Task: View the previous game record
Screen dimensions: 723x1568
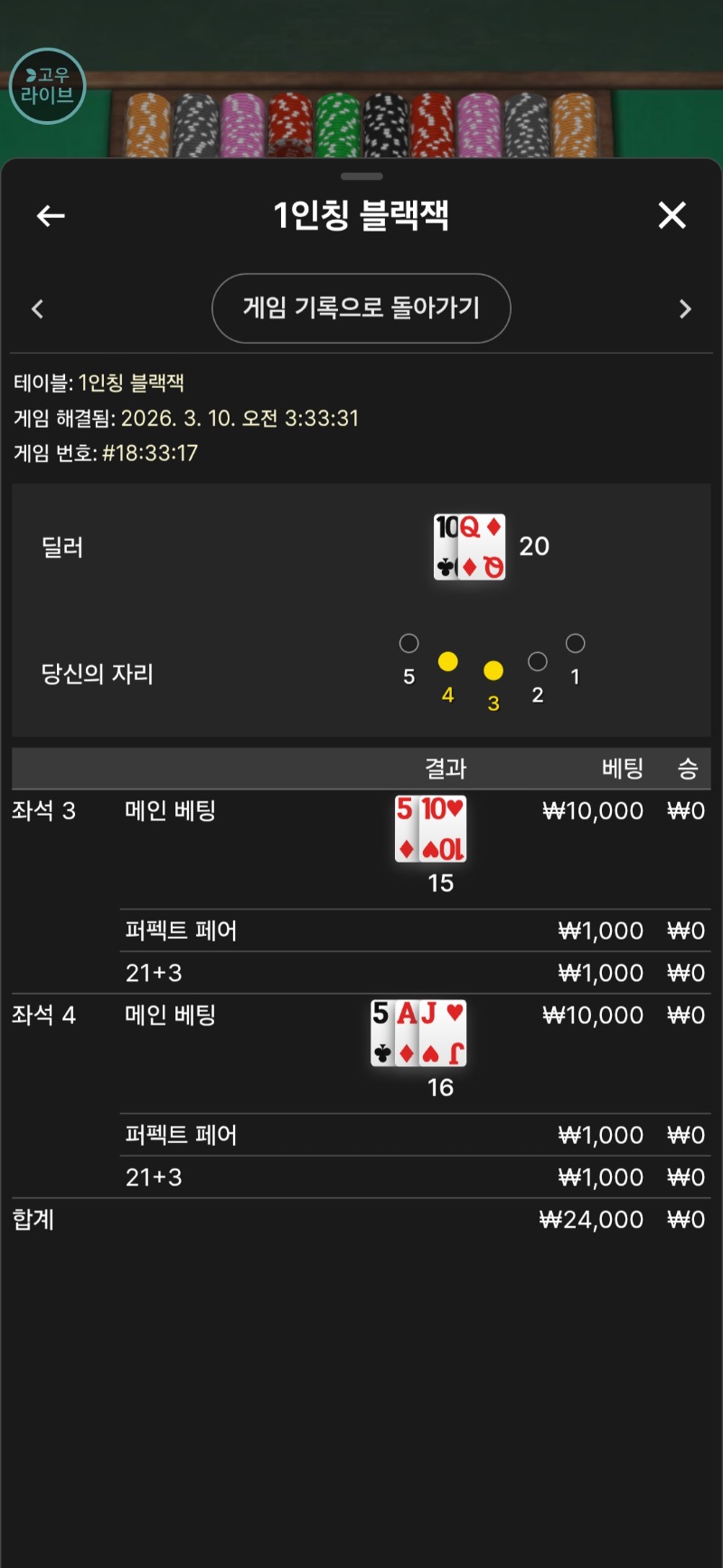Action: pos(38,309)
